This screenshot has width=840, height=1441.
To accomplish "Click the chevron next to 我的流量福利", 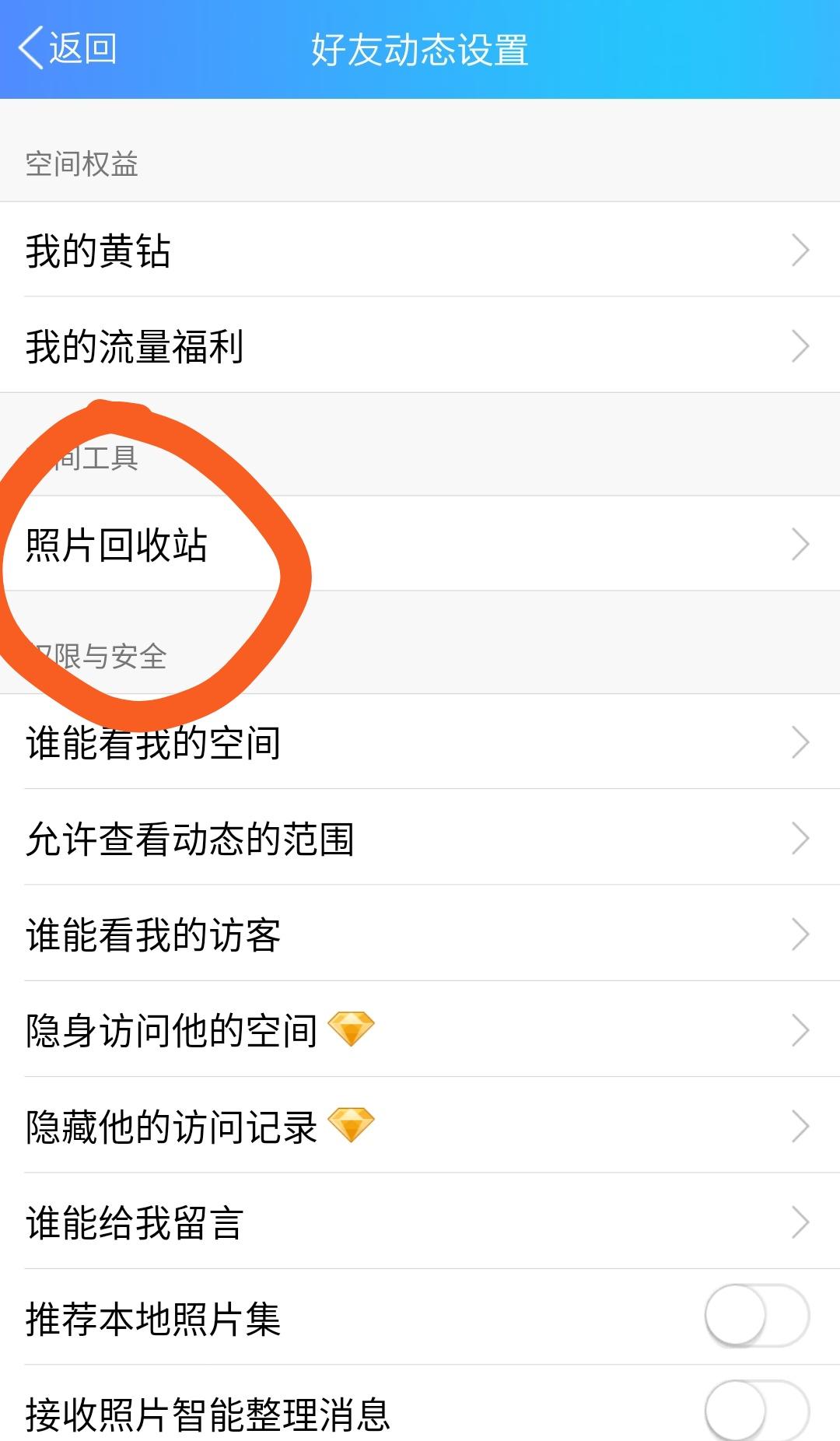I will pos(800,347).
